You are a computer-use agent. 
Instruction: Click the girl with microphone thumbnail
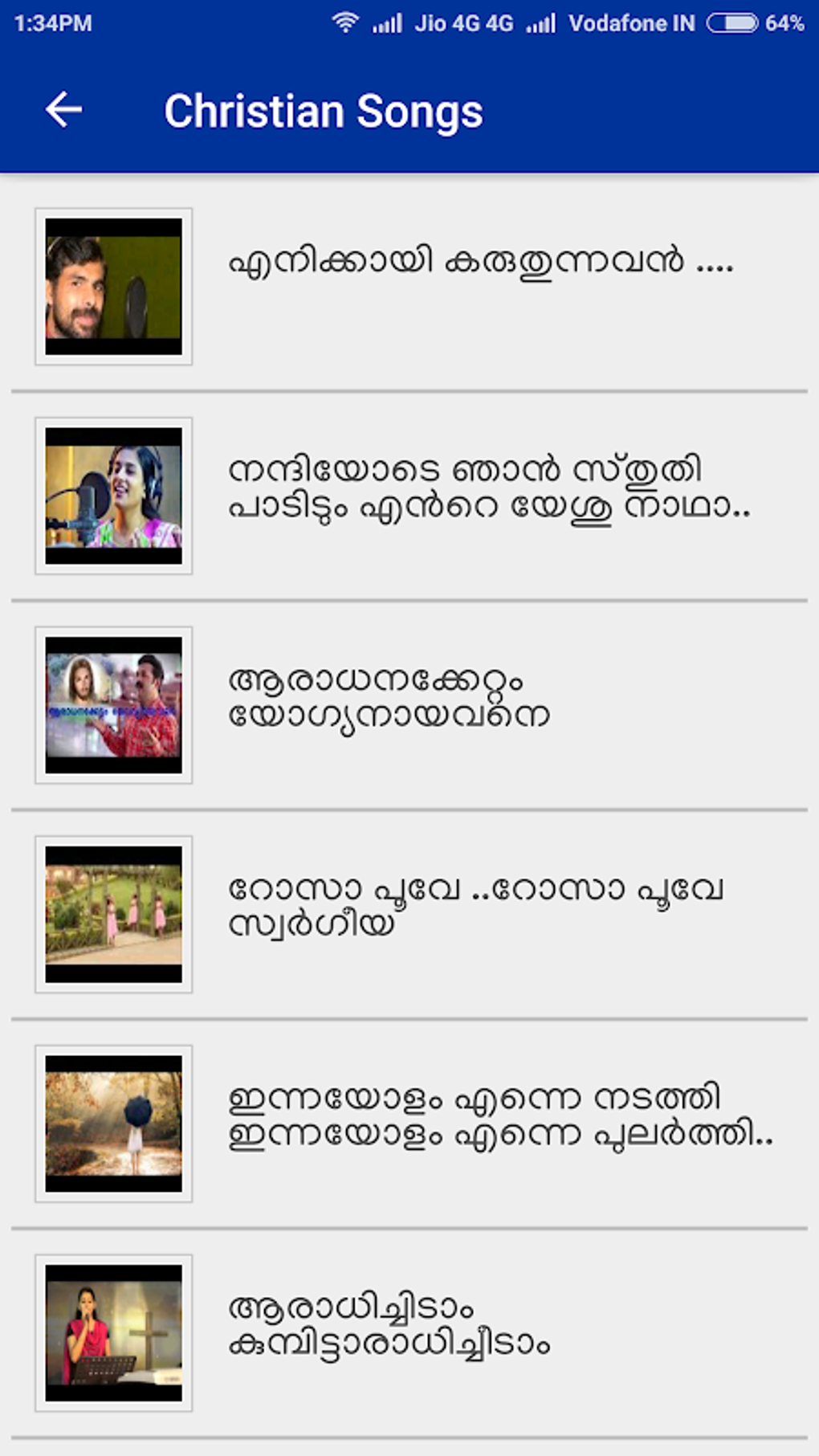[113, 493]
